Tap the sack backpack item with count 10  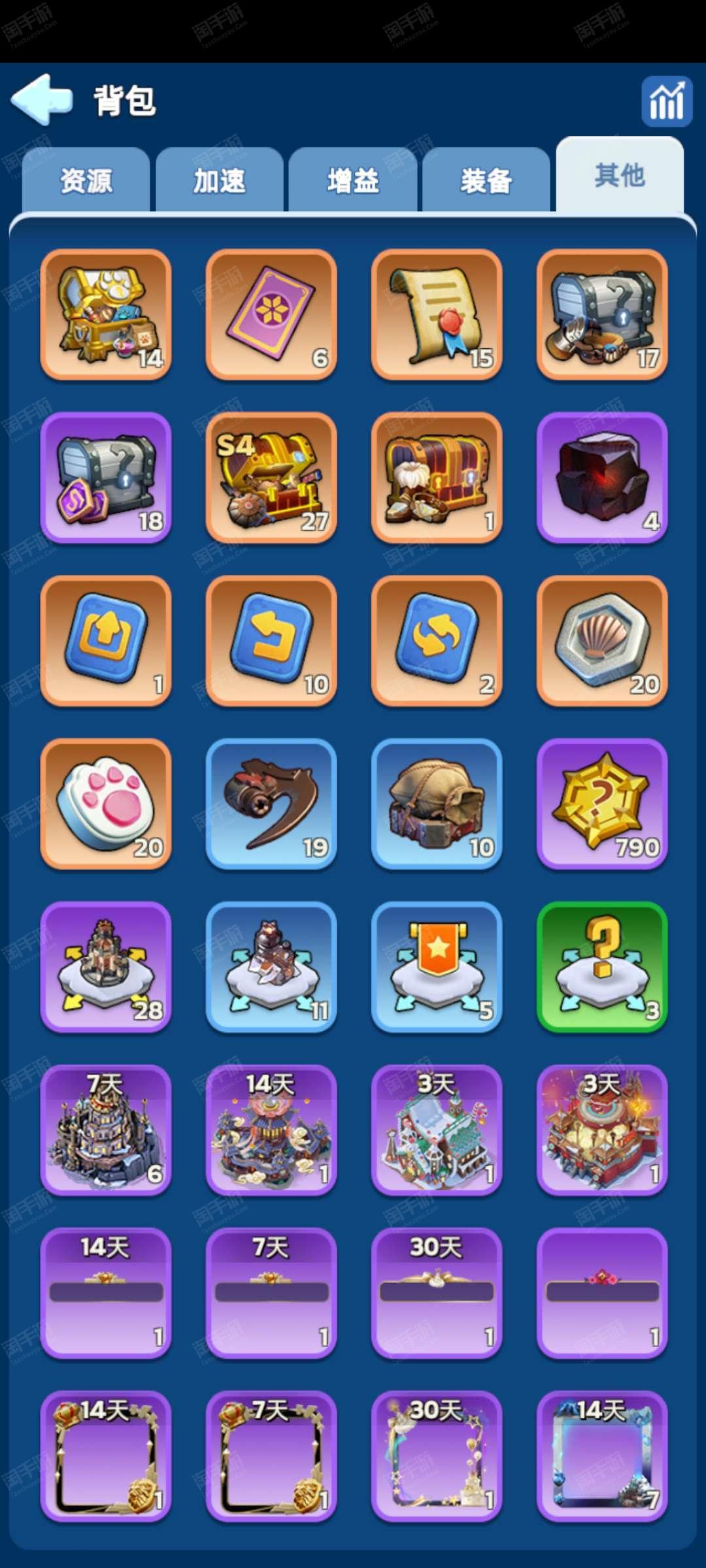tap(437, 804)
